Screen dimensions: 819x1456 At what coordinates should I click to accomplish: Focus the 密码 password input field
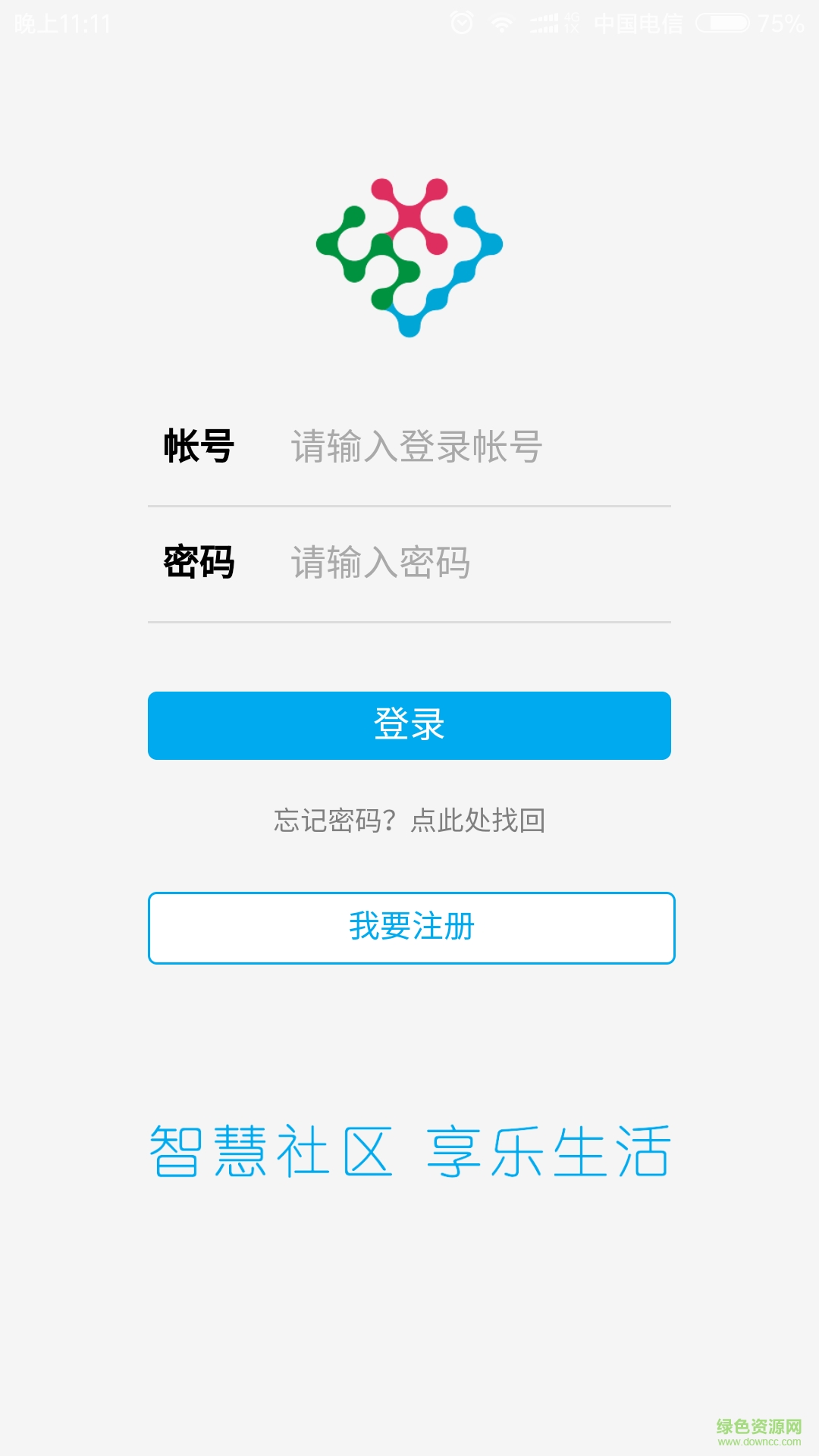(455, 563)
